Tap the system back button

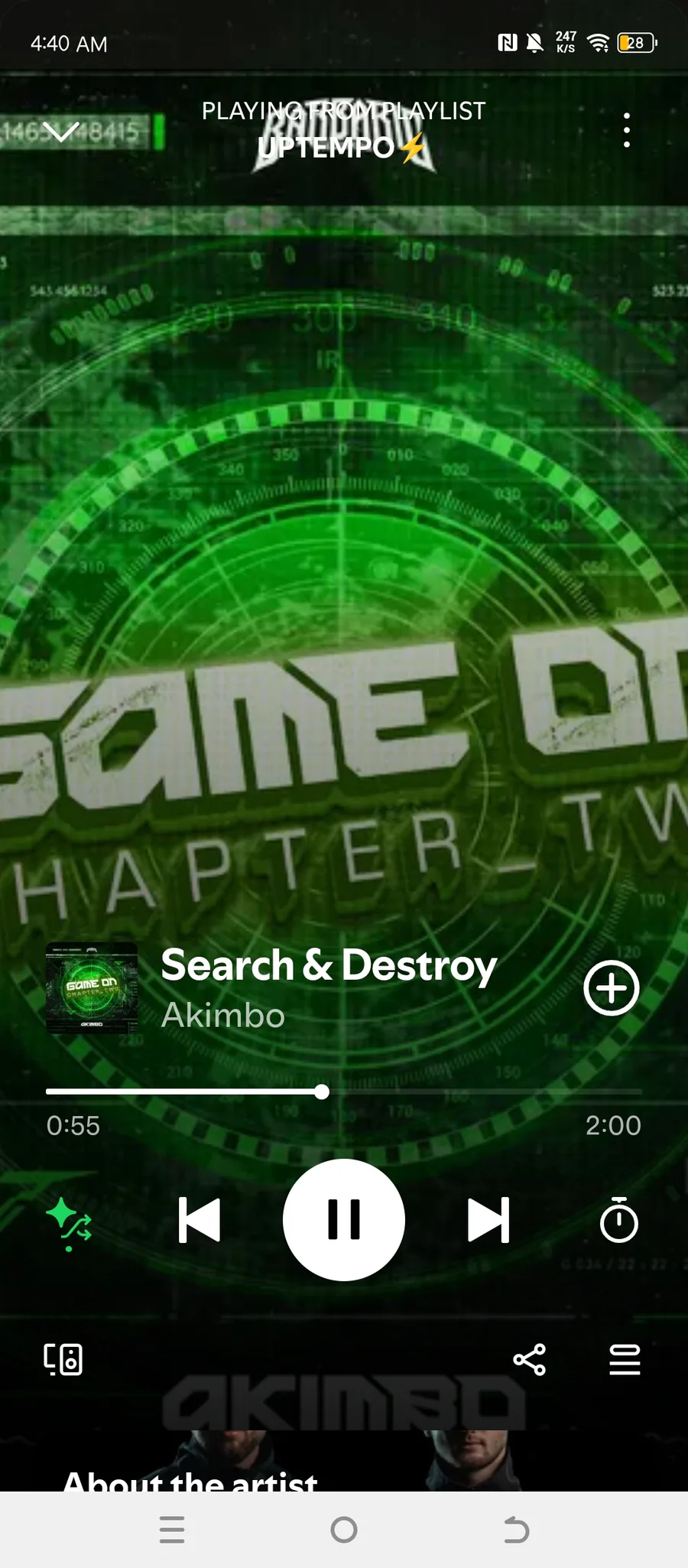click(516, 1530)
